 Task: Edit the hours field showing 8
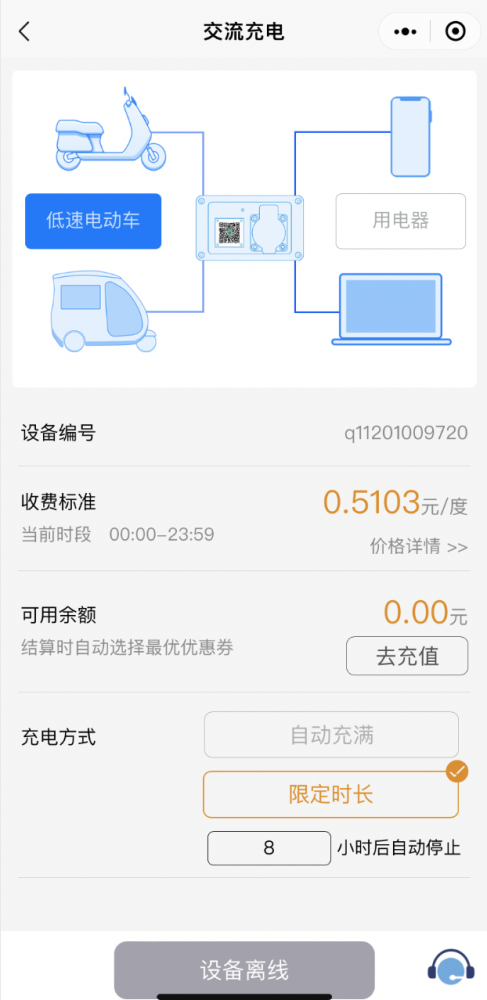[269, 848]
